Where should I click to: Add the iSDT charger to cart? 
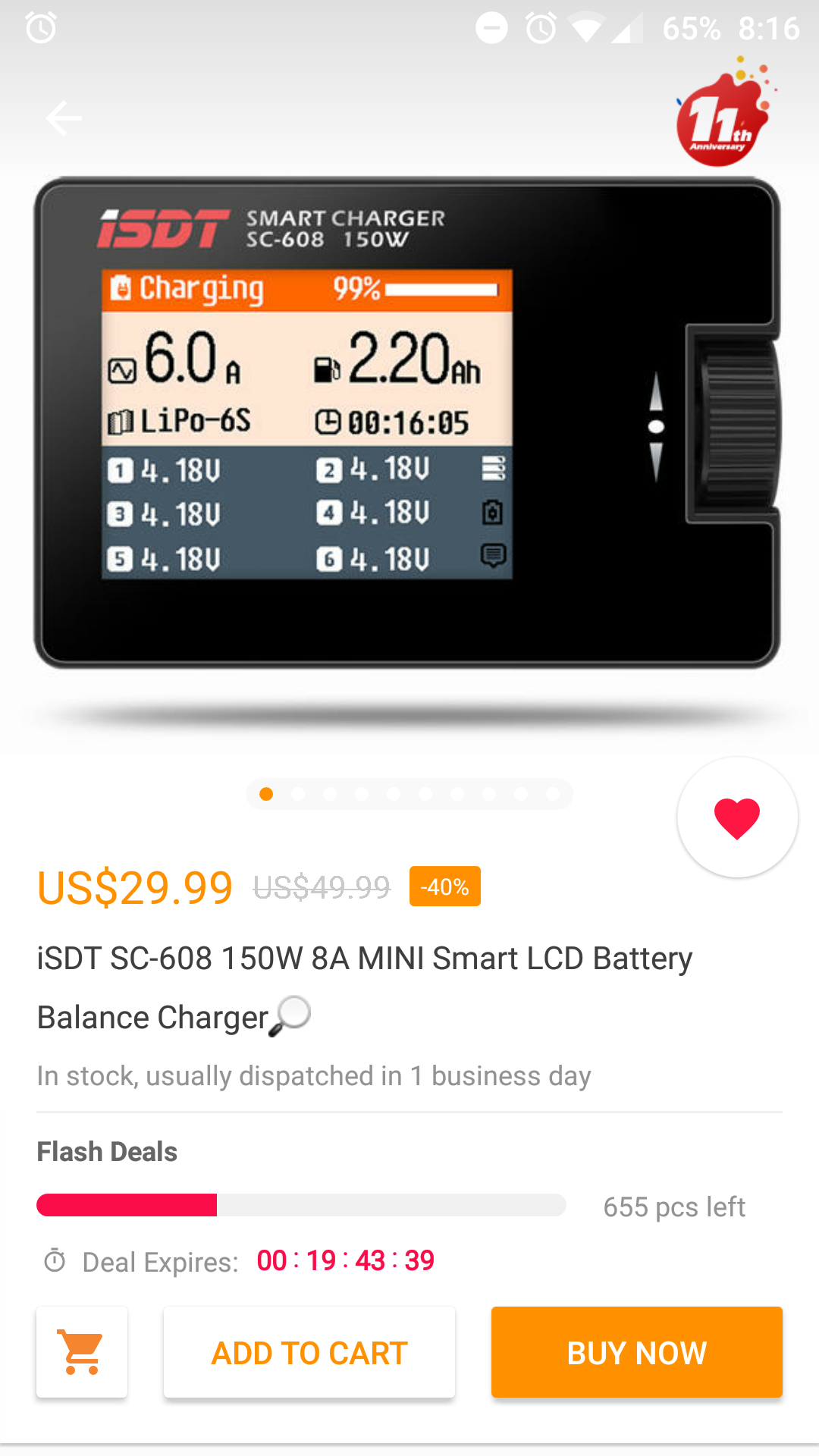[309, 1352]
